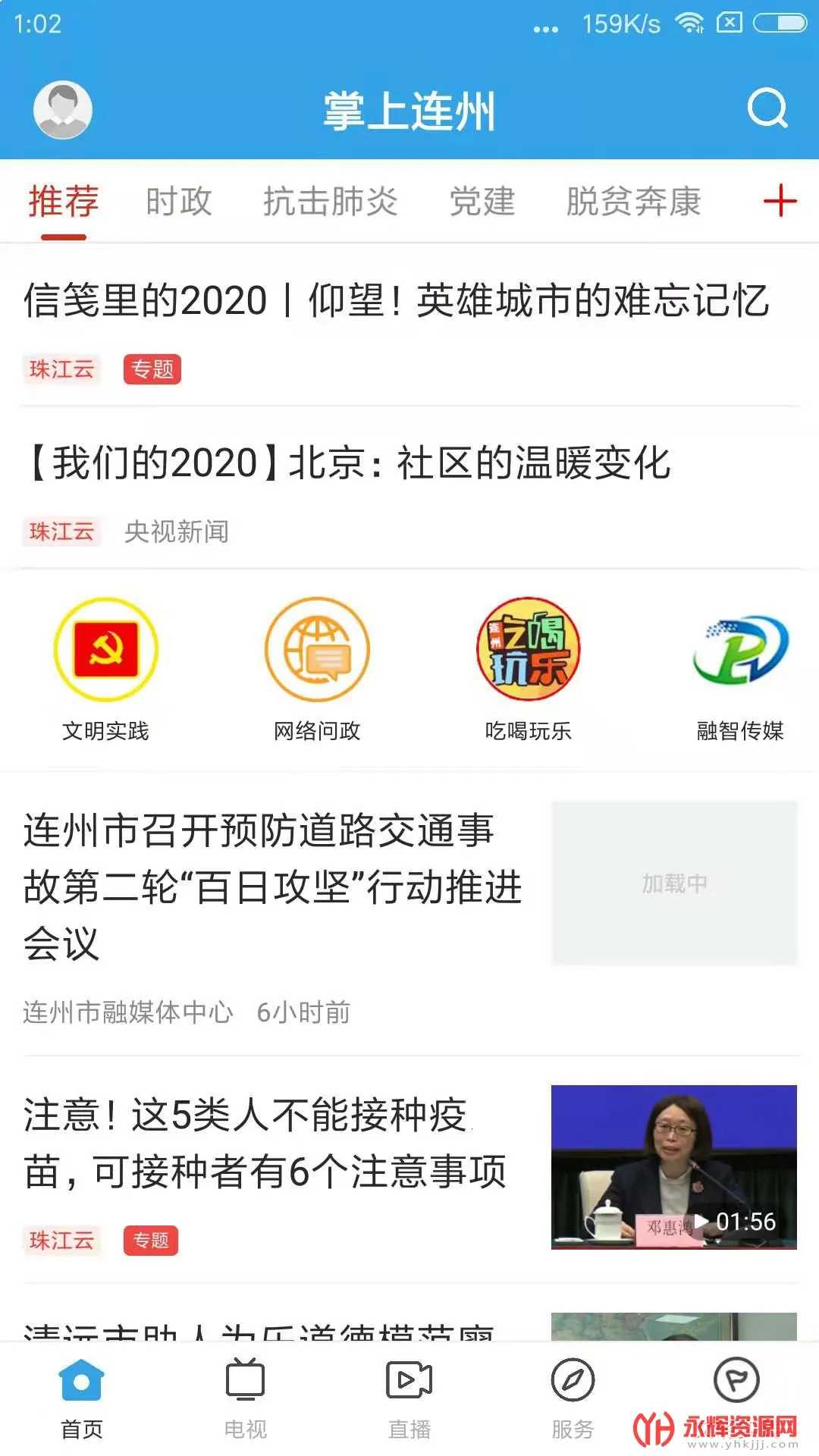This screenshot has height=1456, width=819.
Task: Go to the 脱贫奔康 tab
Action: [633, 202]
